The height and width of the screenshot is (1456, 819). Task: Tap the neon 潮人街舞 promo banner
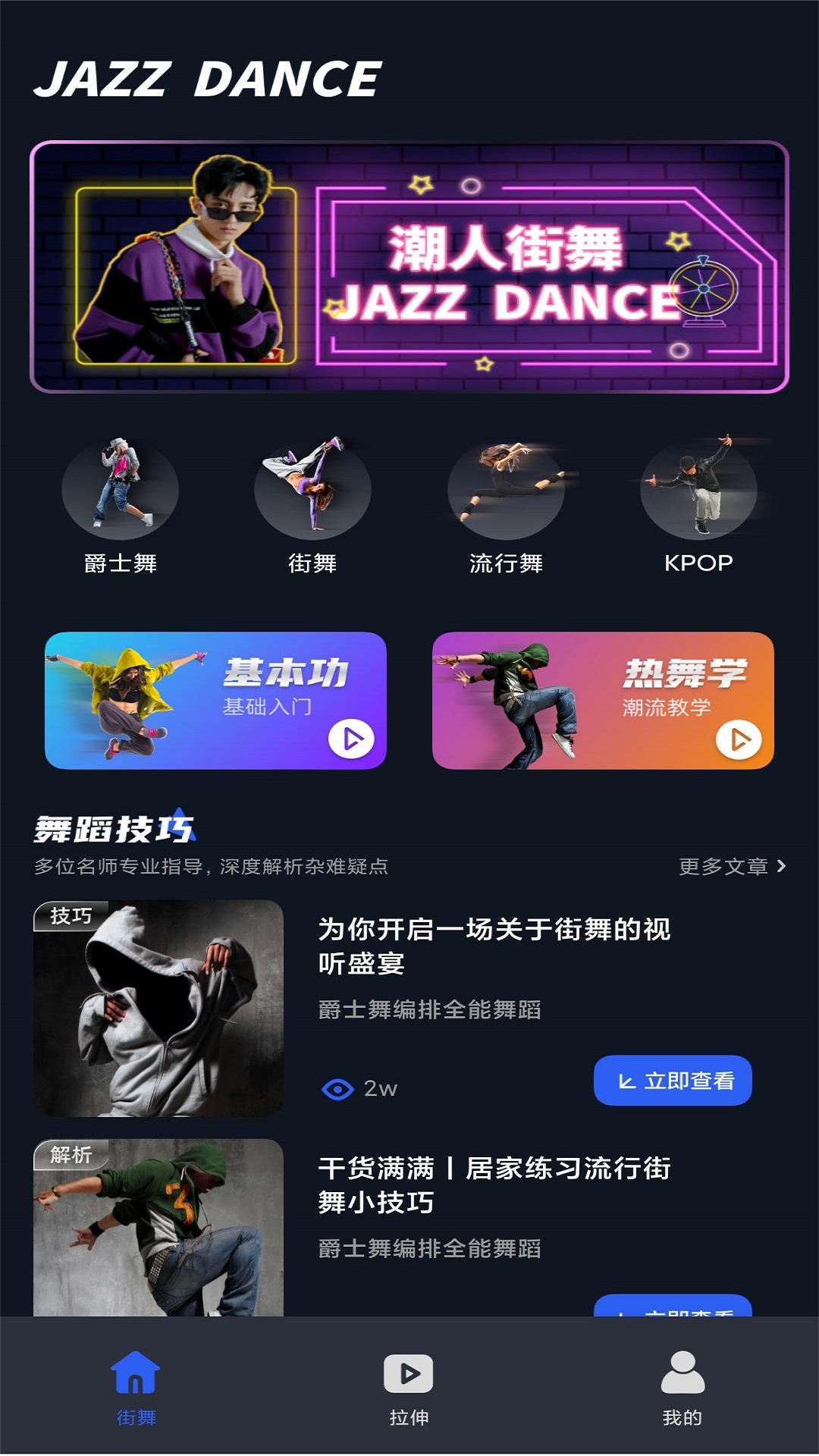pos(409,265)
